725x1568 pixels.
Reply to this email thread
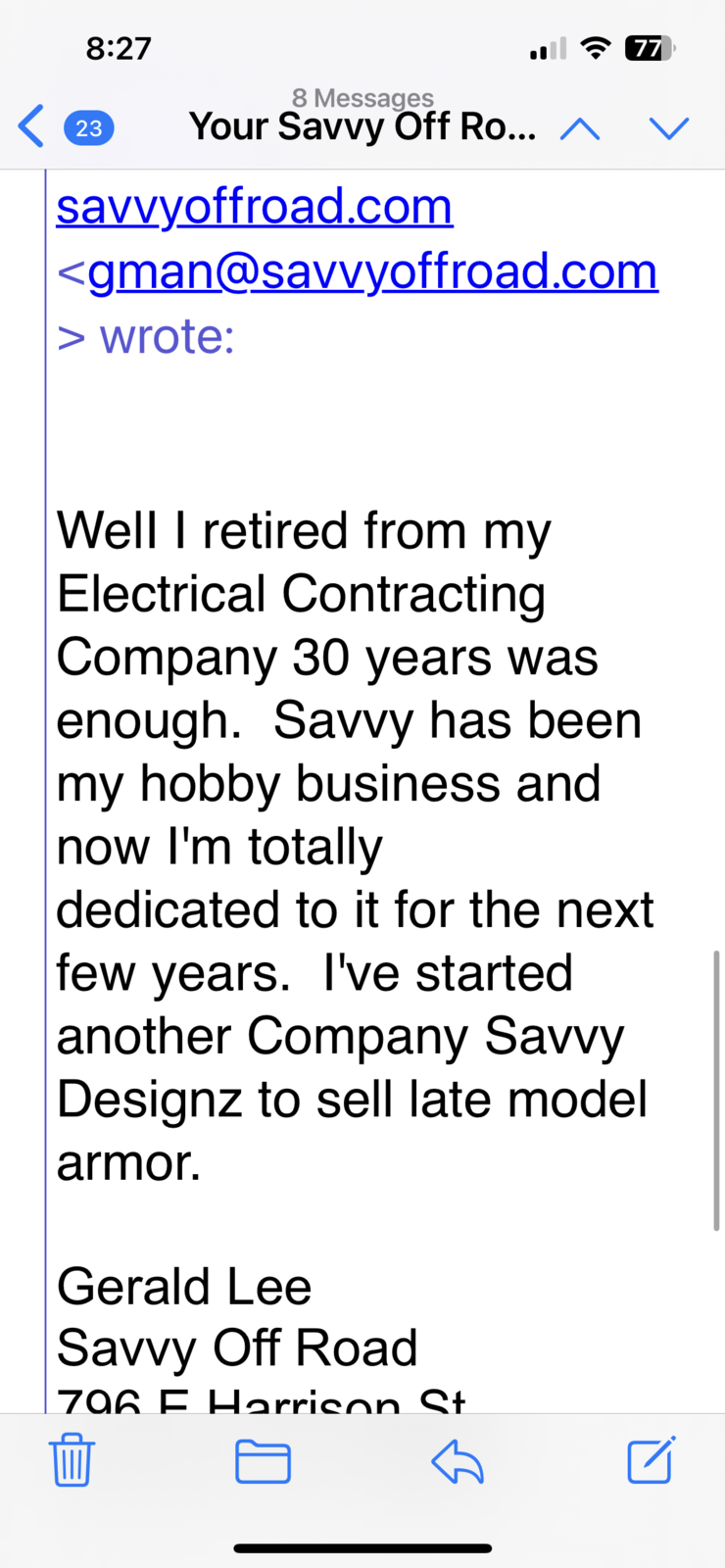click(458, 1461)
